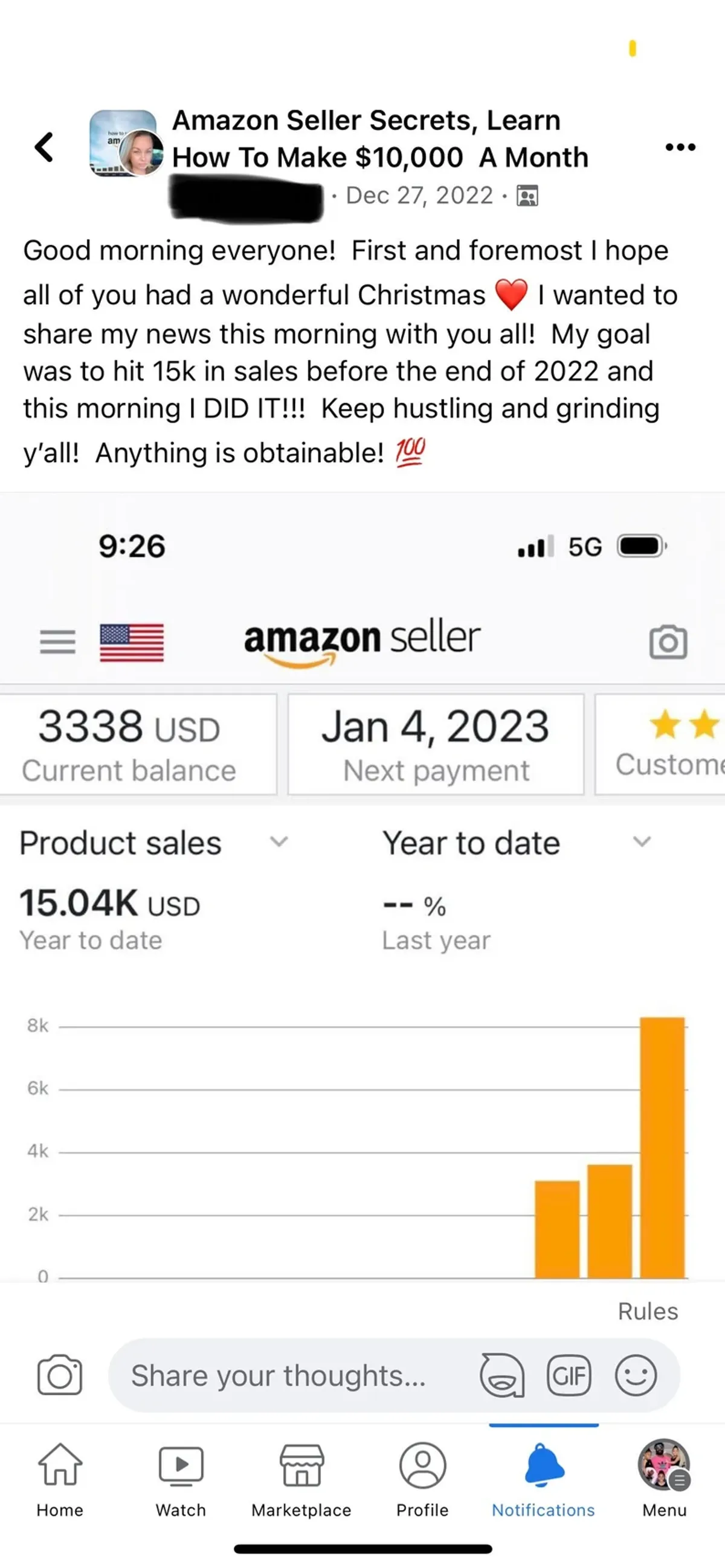Select the Notifications tab
725x1568 pixels.
(x=544, y=1479)
